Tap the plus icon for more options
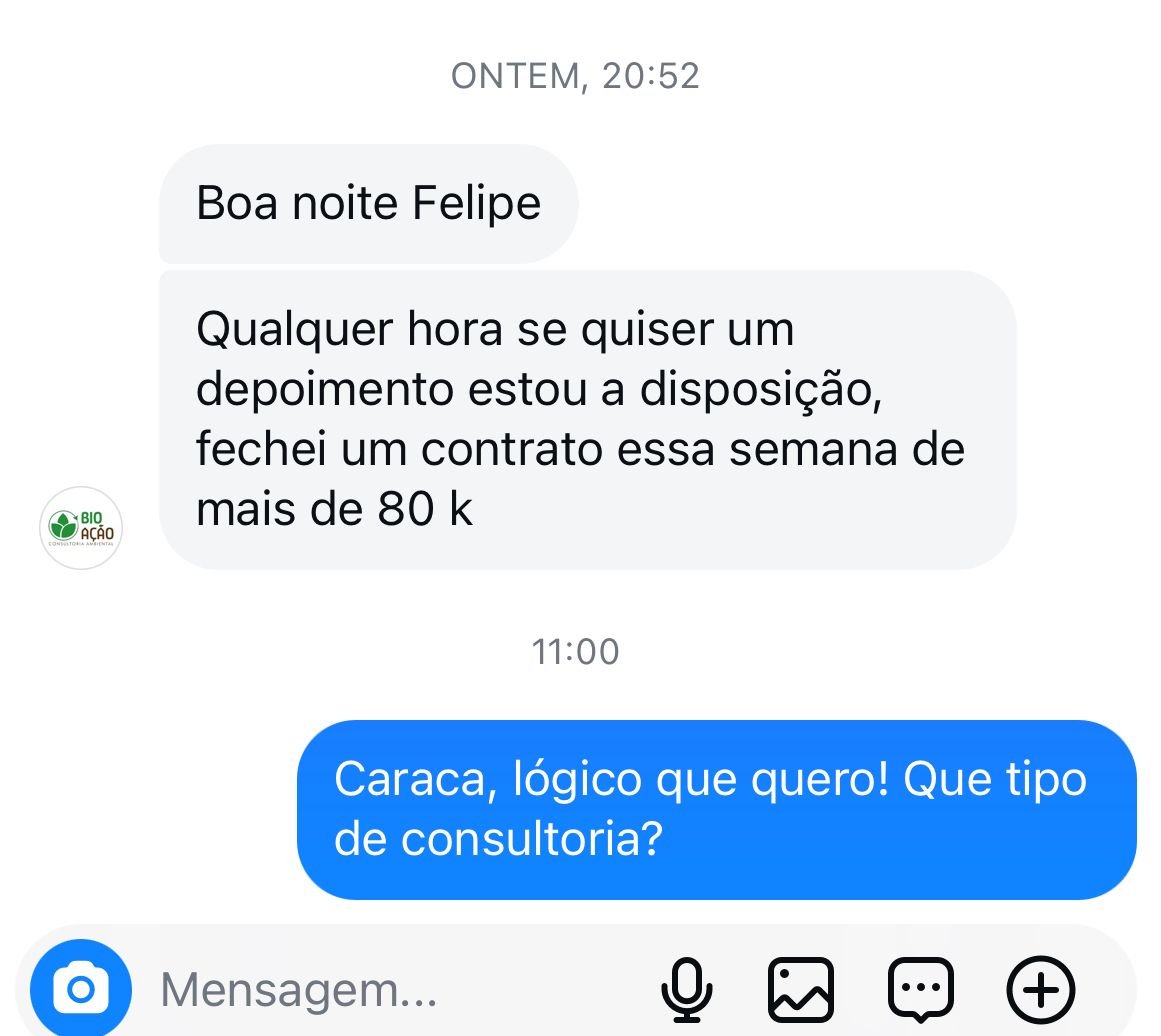1161x1036 pixels. tap(1041, 990)
